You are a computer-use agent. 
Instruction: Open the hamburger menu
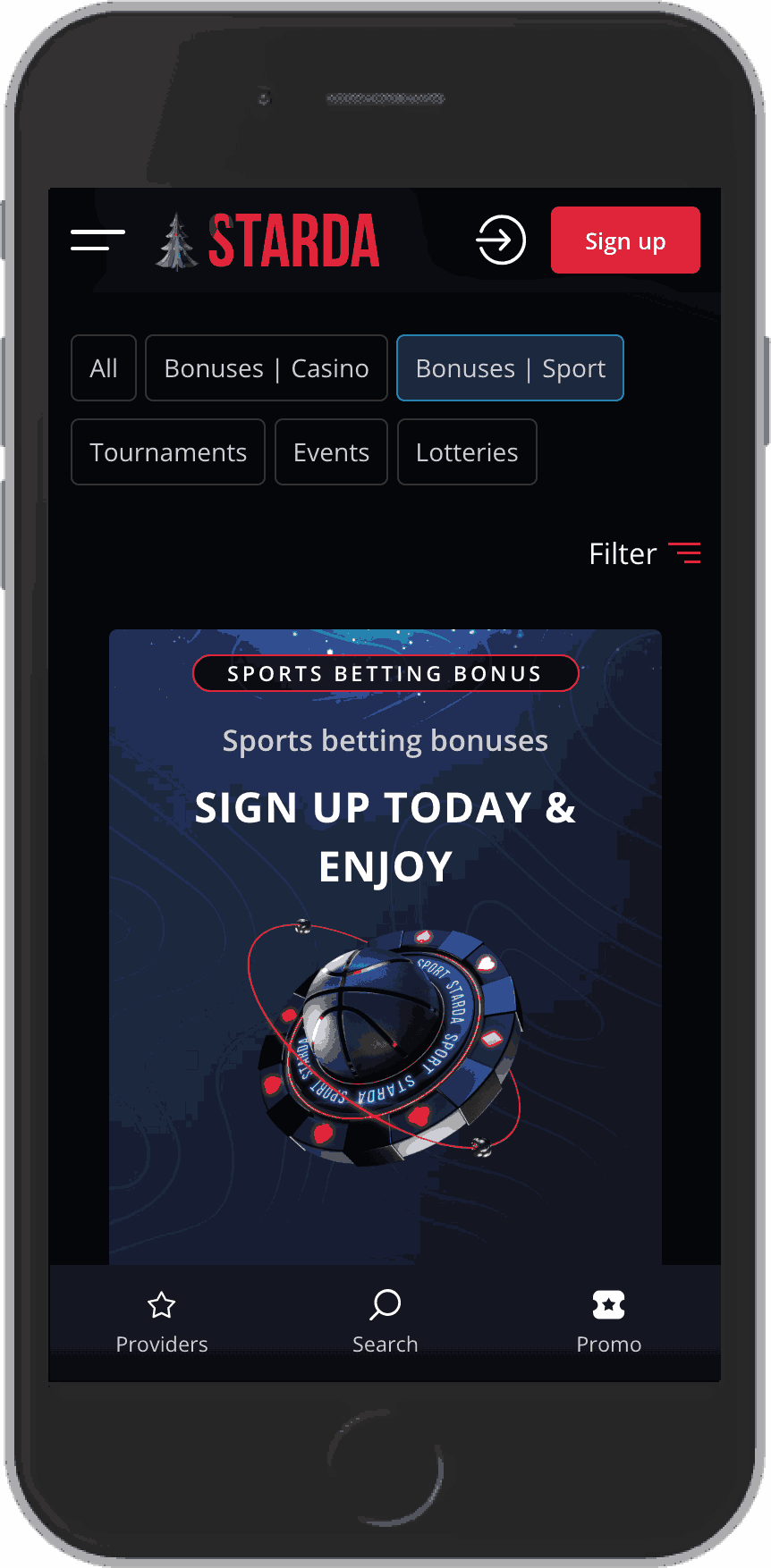click(97, 240)
